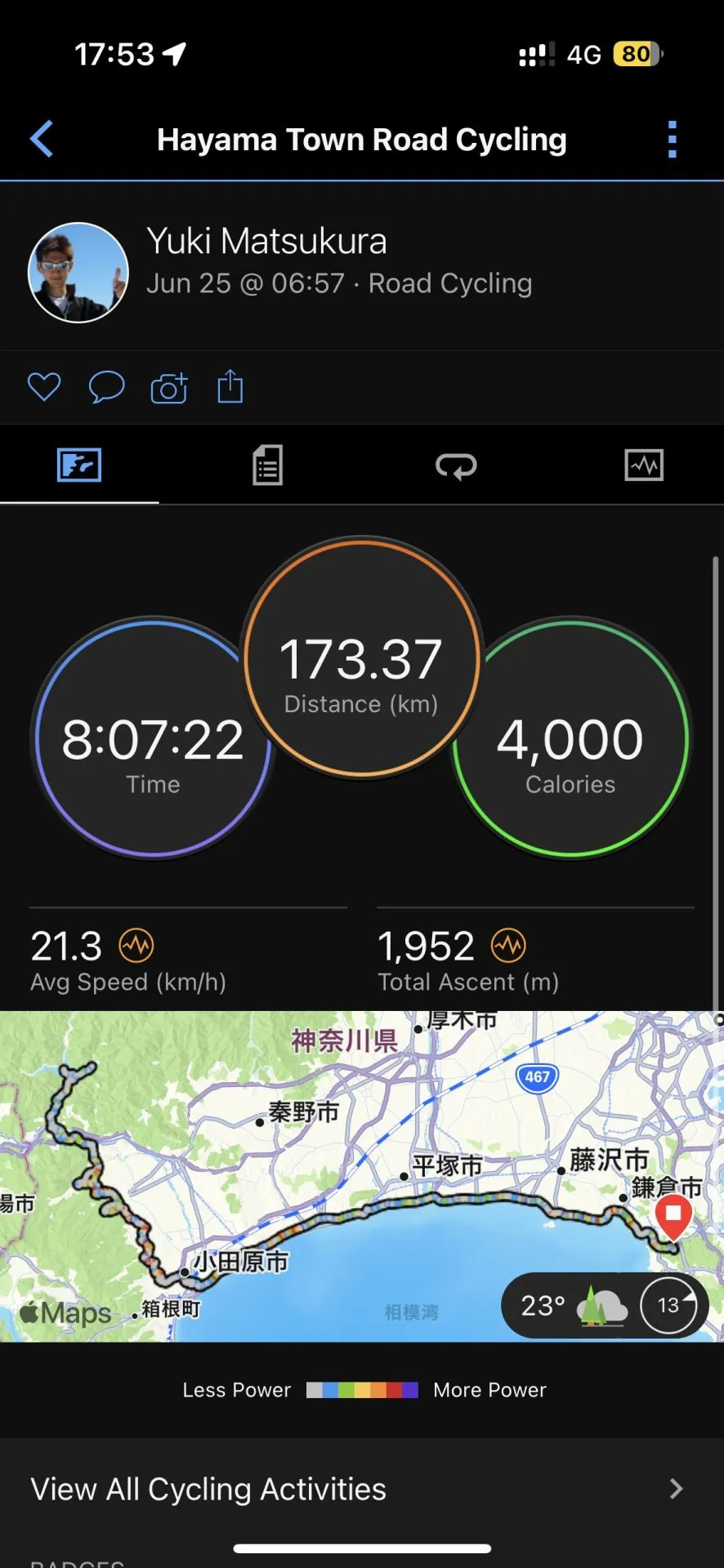The height and width of the screenshot is (1568, 724).
Task: Add a photo to the activity
Action: click(169, 387)
